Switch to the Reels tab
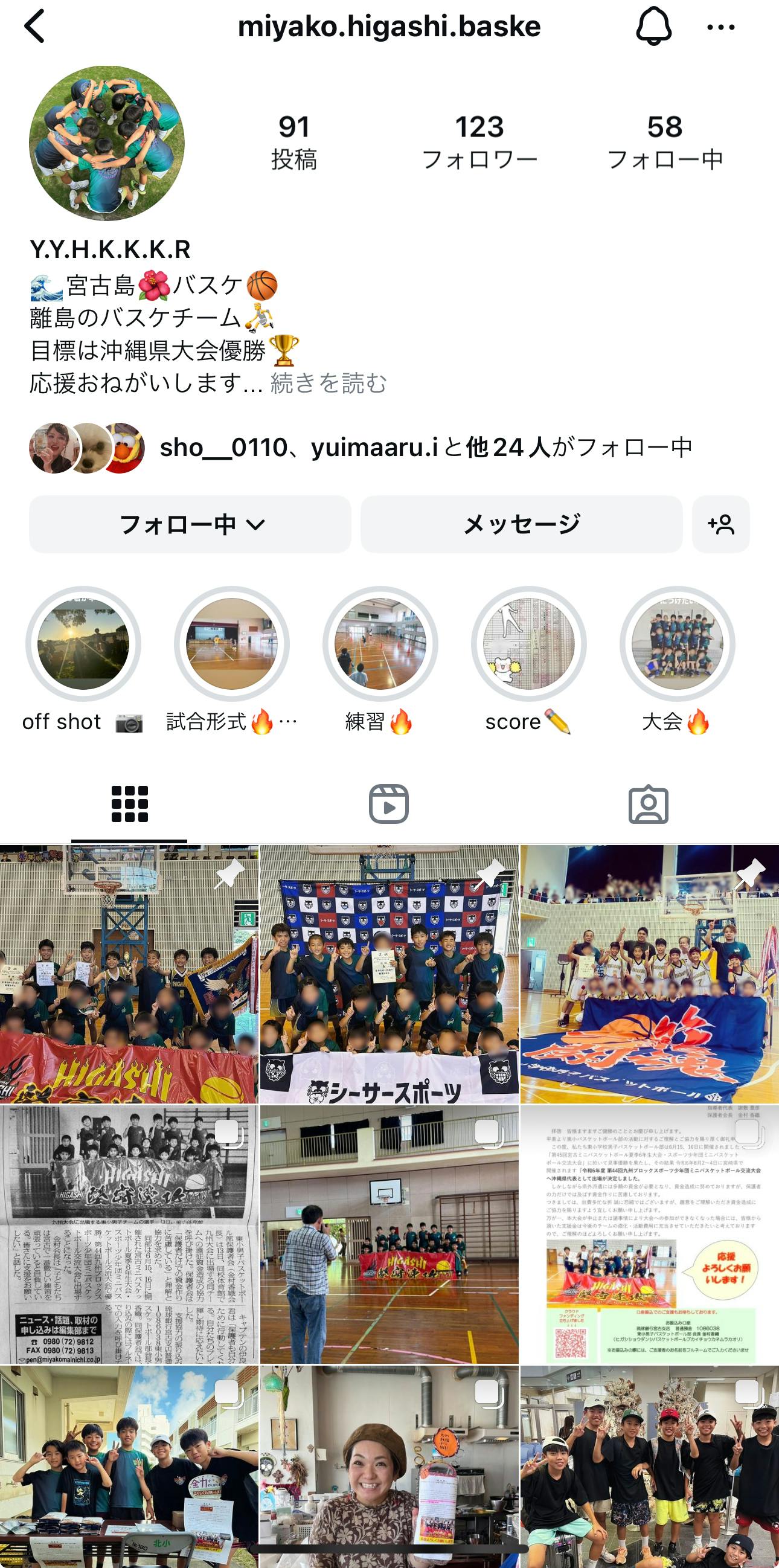Viewport: 779px width, 1568px height. click(389, 804)
